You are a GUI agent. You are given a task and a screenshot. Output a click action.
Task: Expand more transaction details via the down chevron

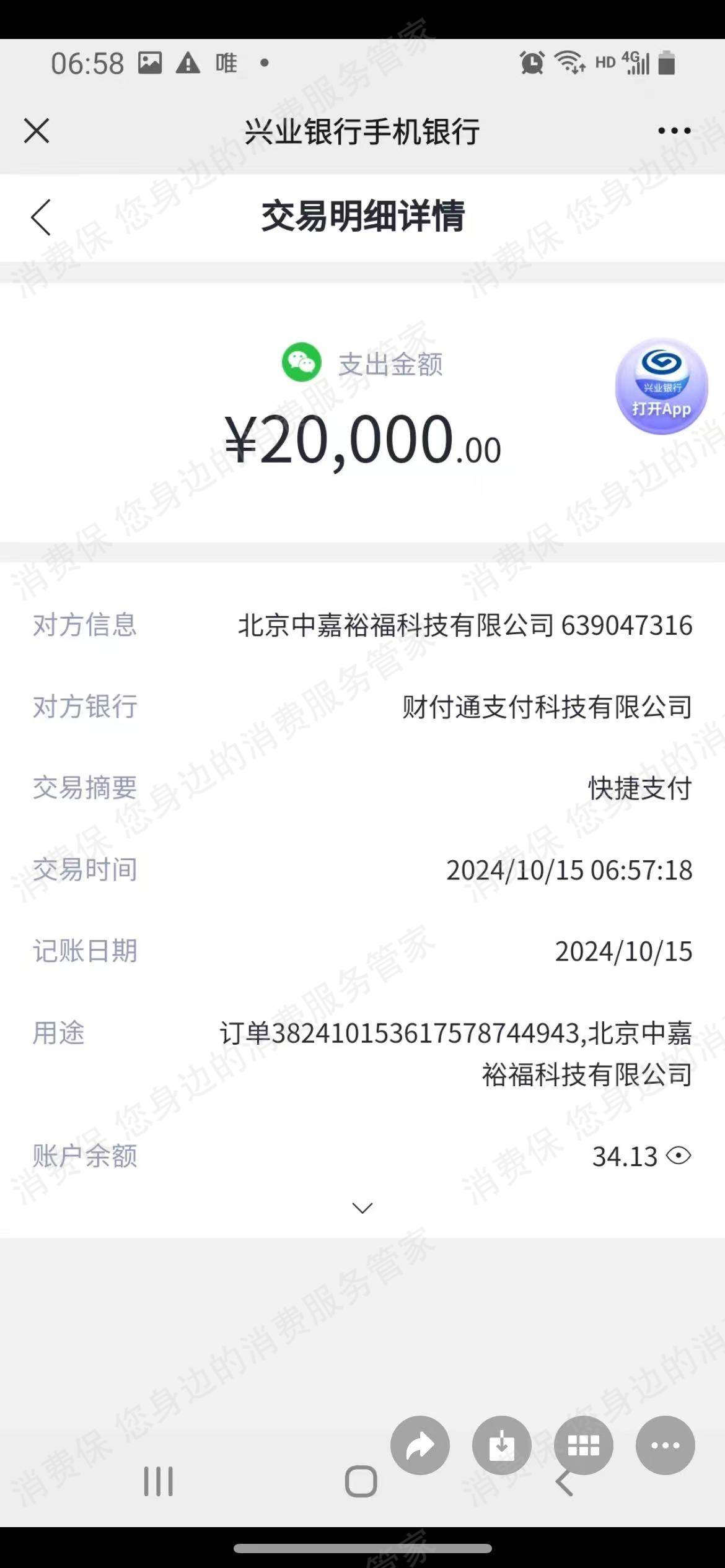(362, 1207)
